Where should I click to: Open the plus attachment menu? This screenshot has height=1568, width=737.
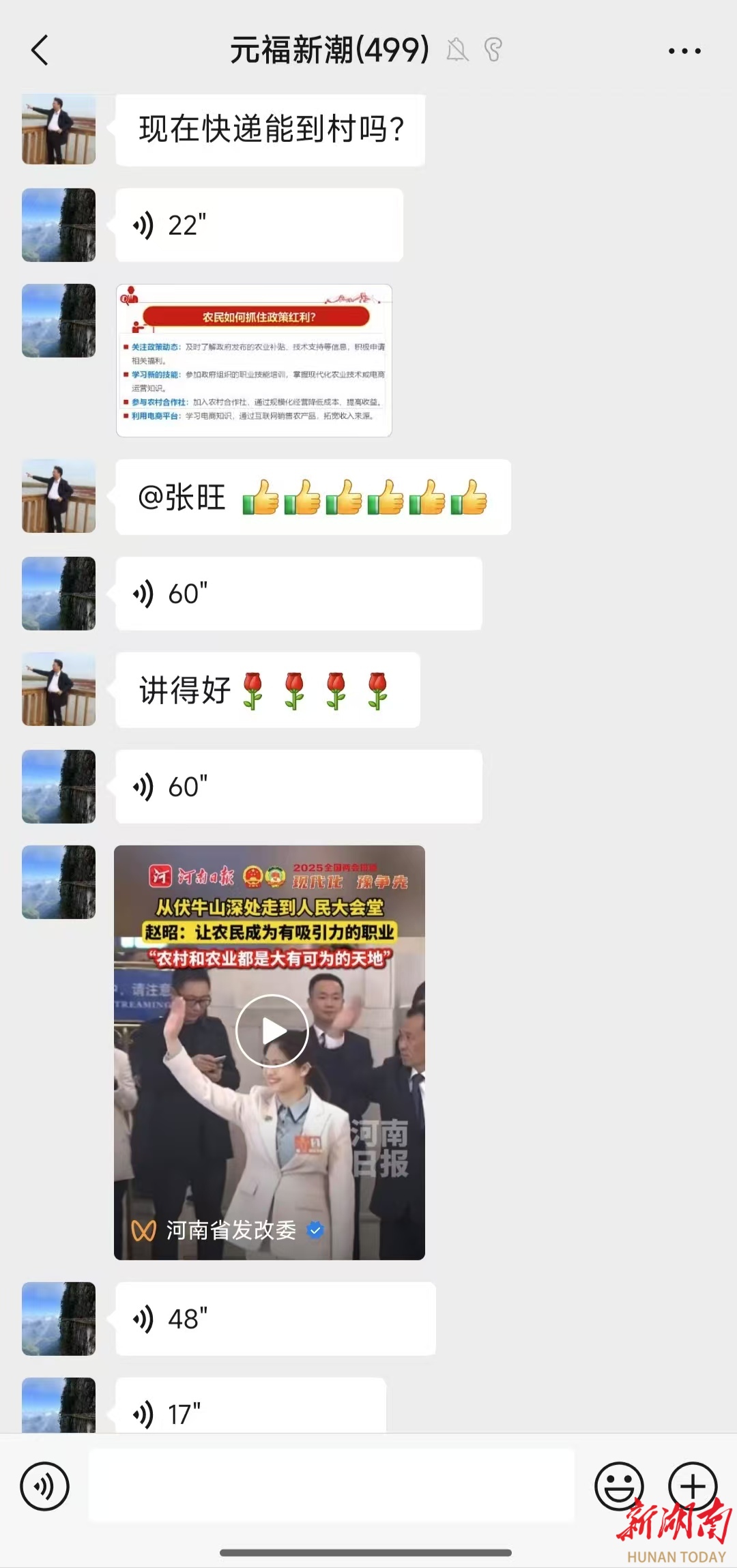pos(693,1486)
